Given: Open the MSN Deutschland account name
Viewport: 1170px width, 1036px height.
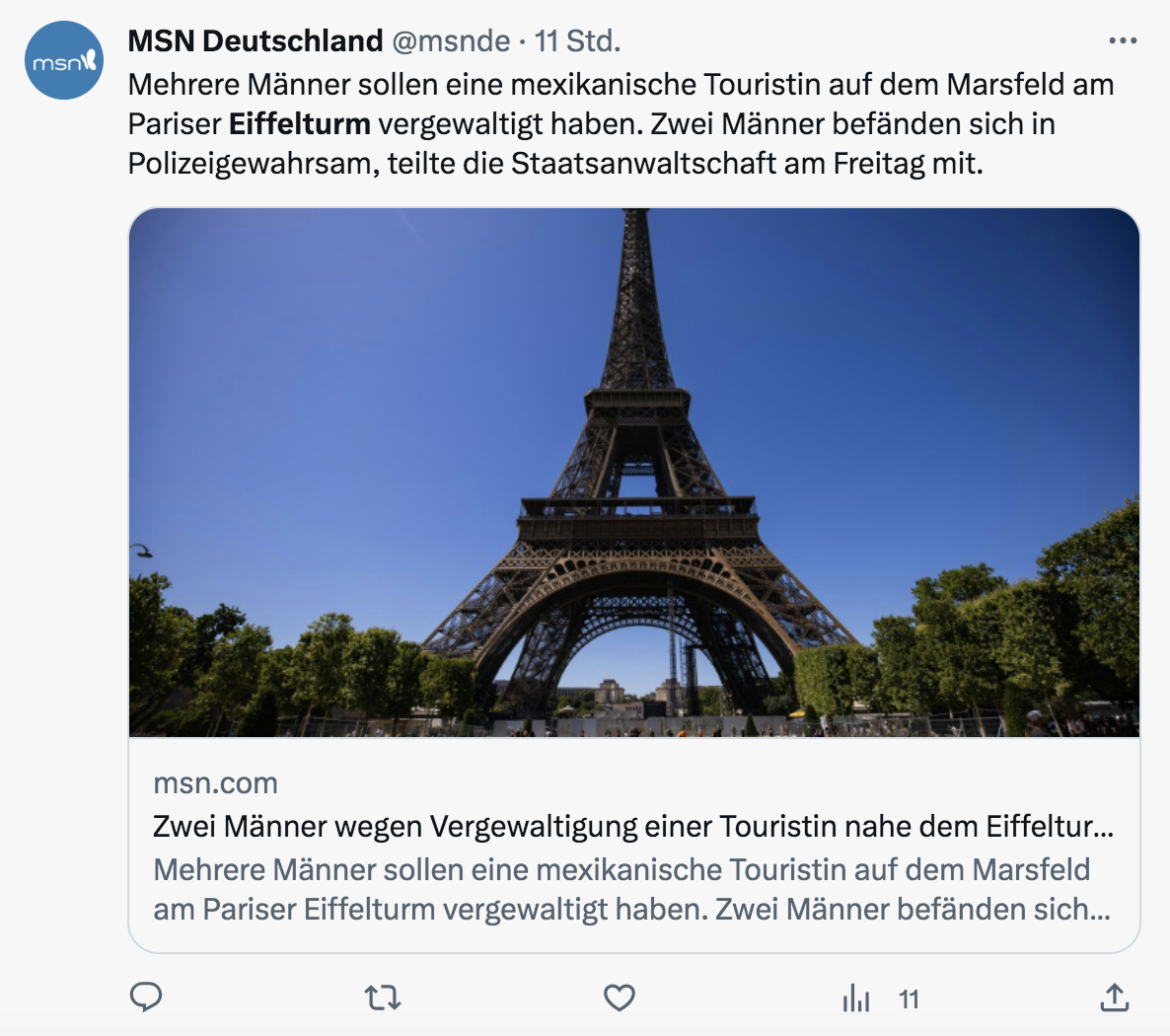Looking at the screenshot, I should click(x=256, y=41).
